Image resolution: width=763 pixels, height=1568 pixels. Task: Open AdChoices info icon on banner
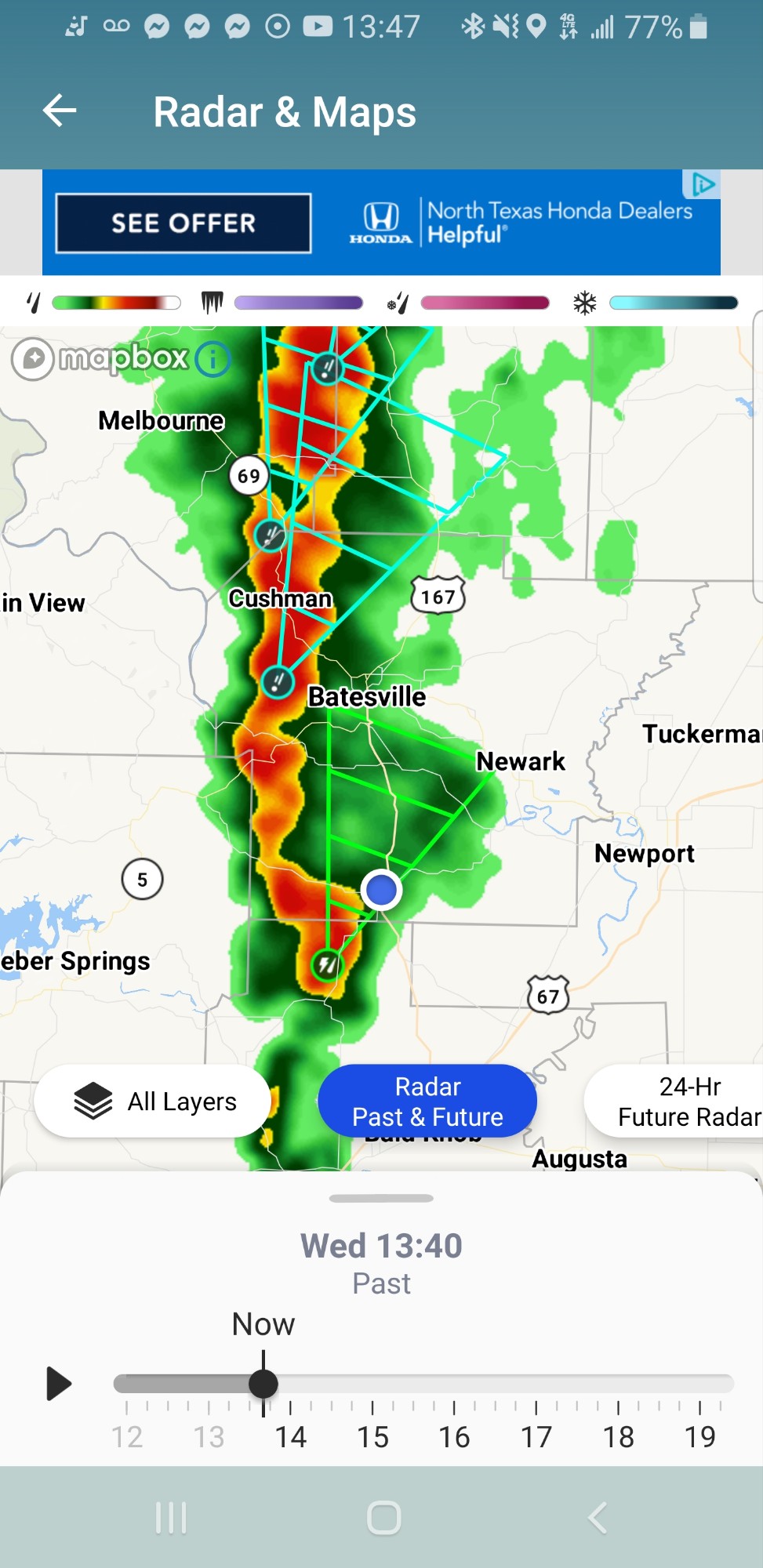tap(702, 184)
